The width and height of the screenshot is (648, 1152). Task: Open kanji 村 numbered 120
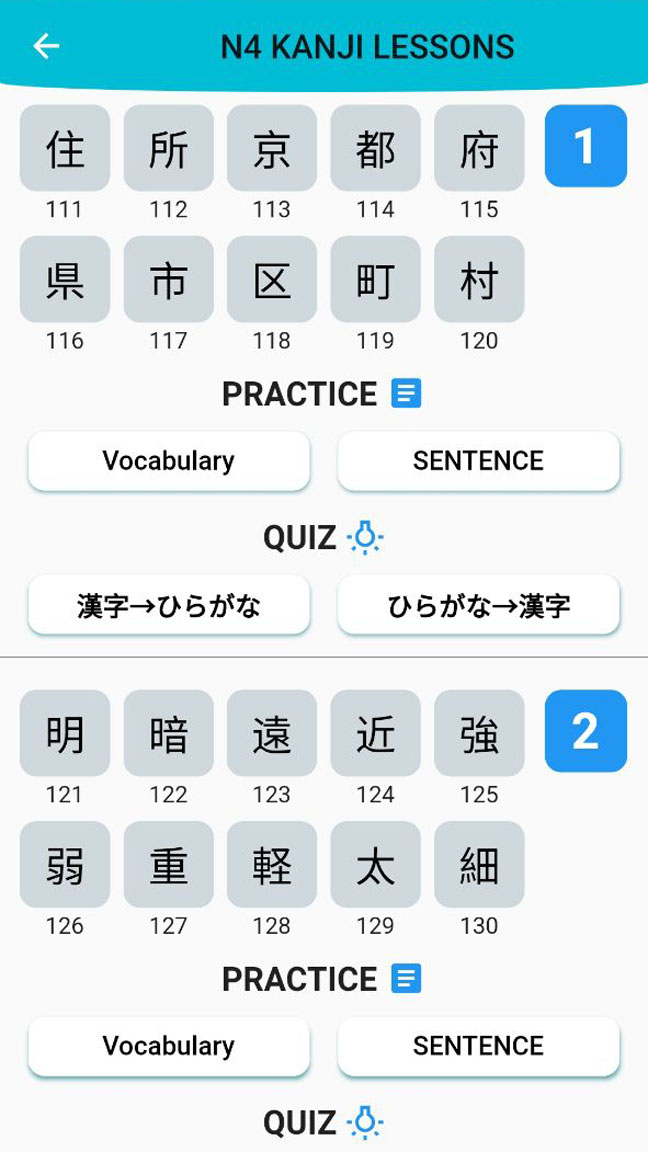click(x=479, y=278)
